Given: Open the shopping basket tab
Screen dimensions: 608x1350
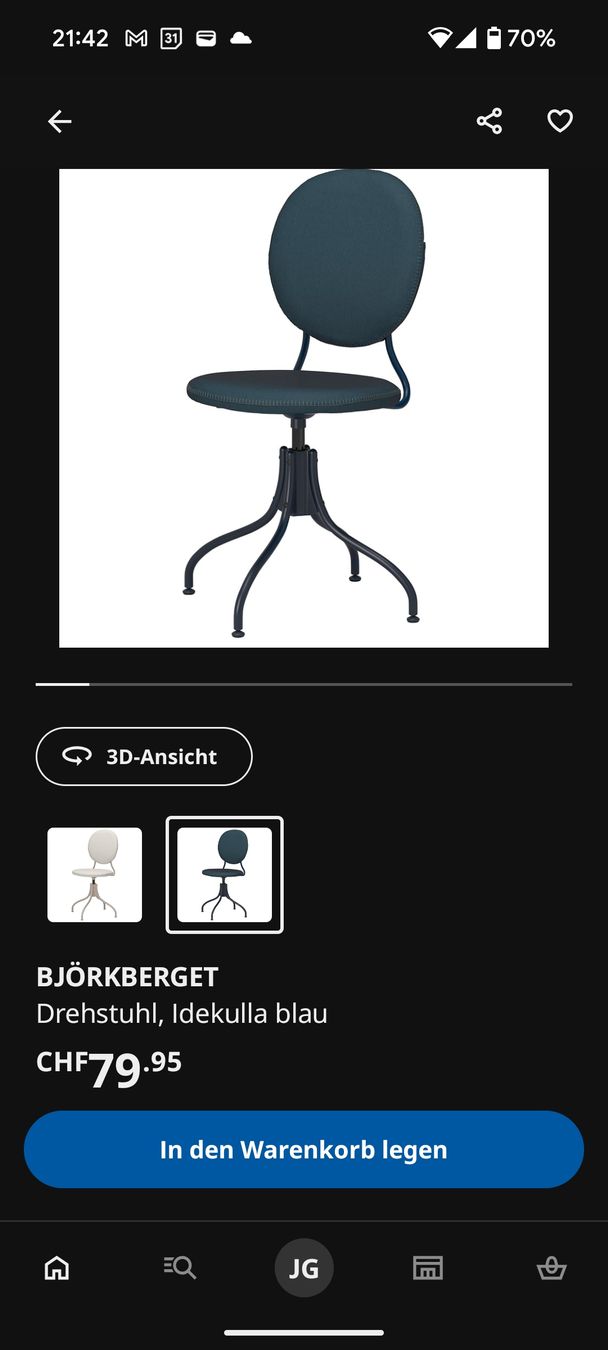Looking at the screenshot, I should (x=551, y=1268).
